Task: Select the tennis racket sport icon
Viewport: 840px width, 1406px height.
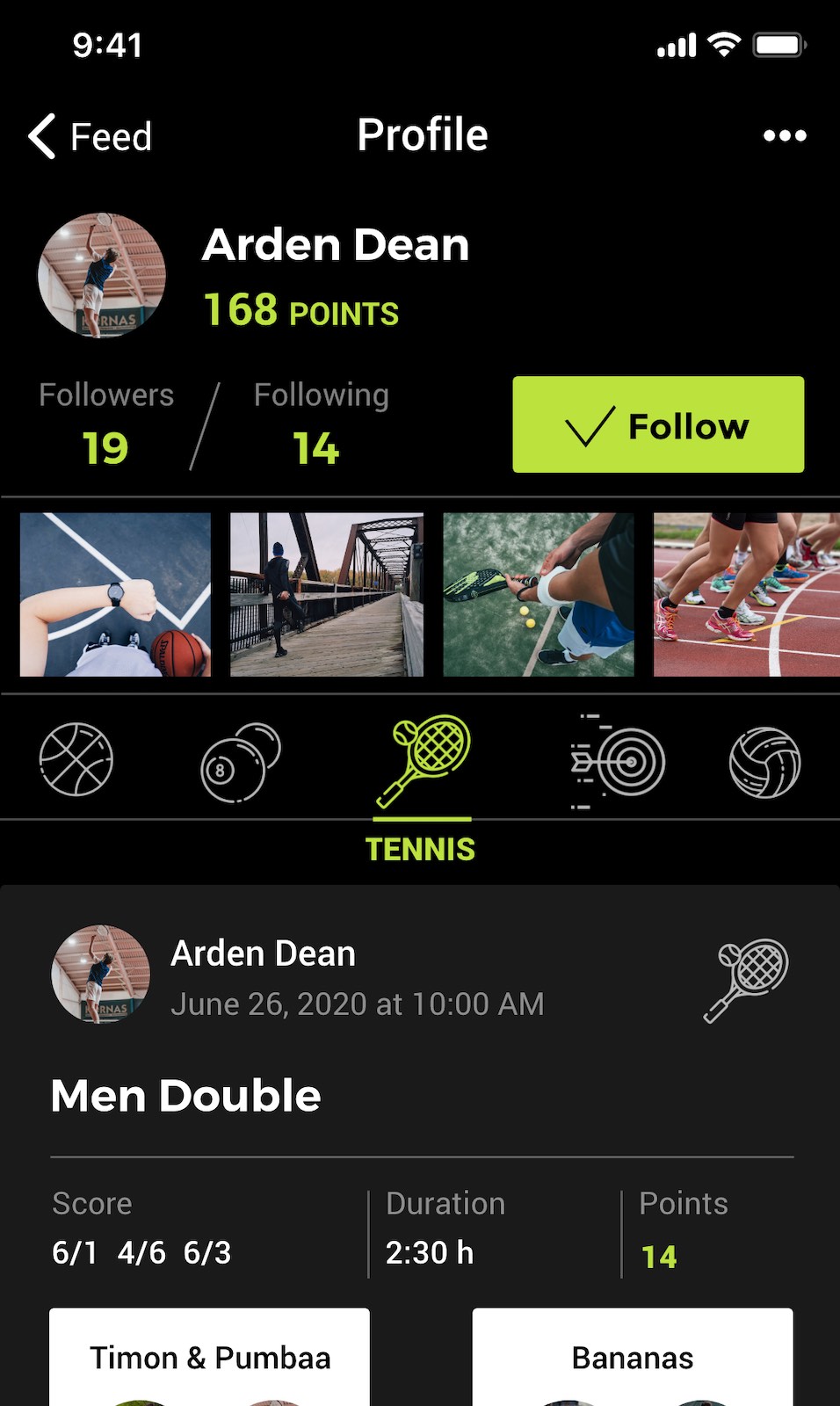Action: pos(423,759)
